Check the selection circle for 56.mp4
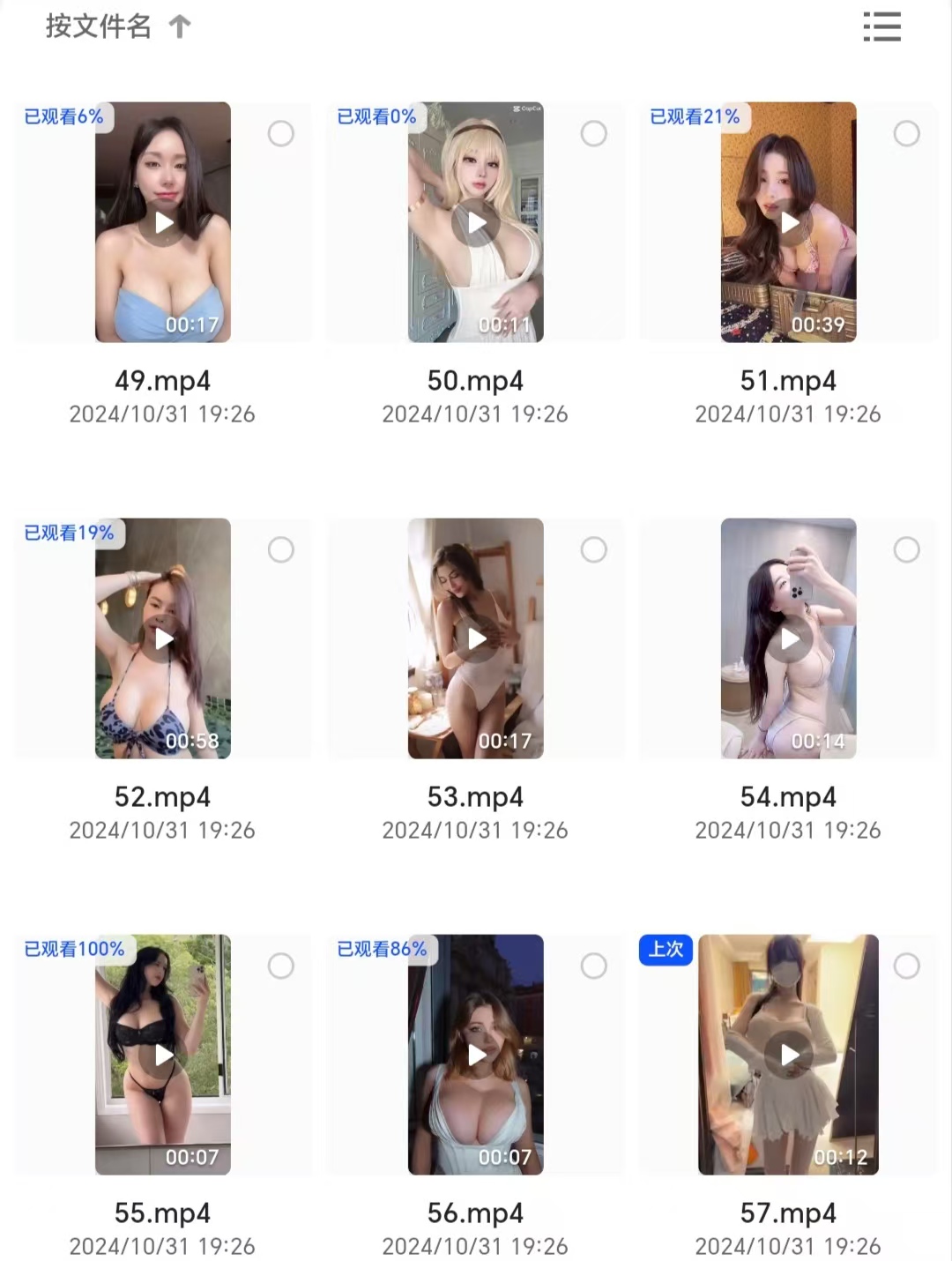This screenshot has width=952, height=1261. coord(593,966)
